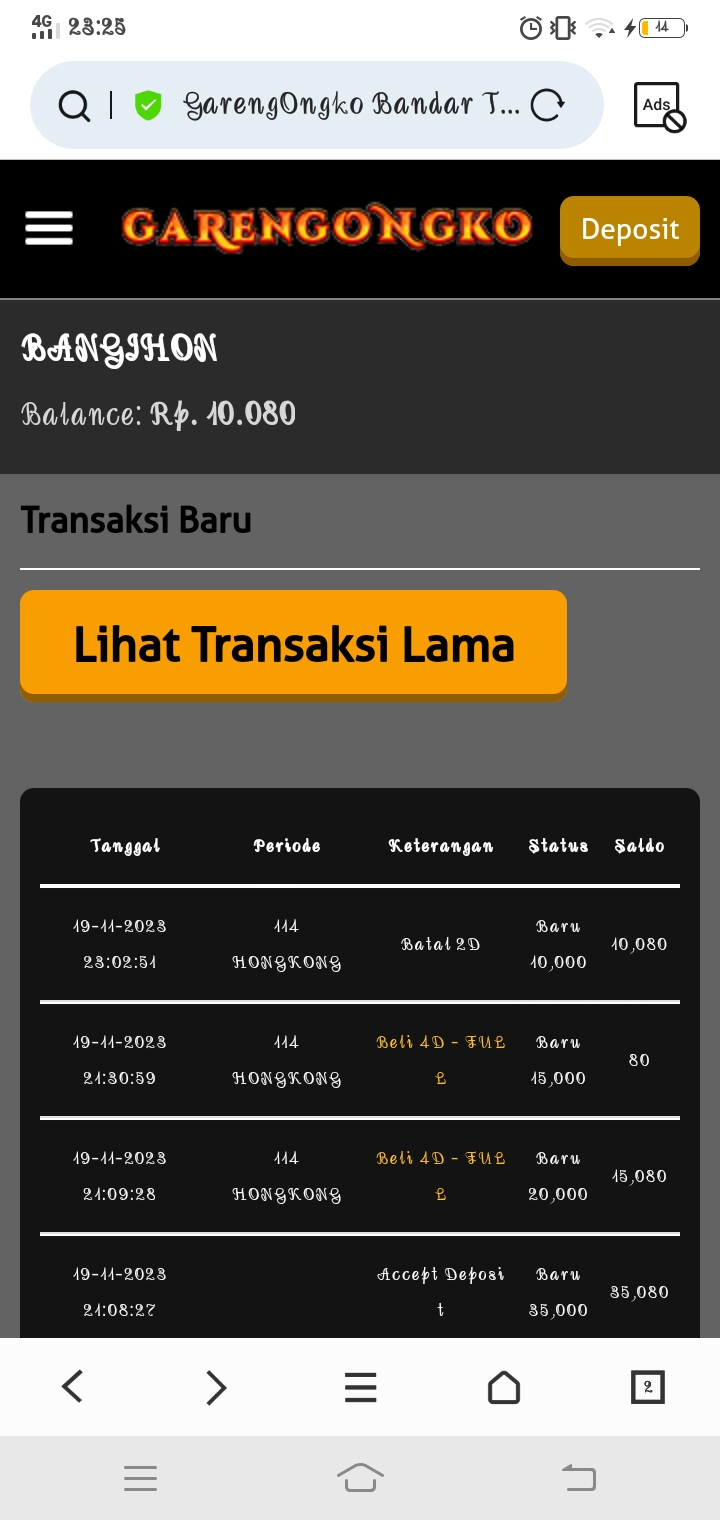Open the ad blocker icon

point(659,106)
